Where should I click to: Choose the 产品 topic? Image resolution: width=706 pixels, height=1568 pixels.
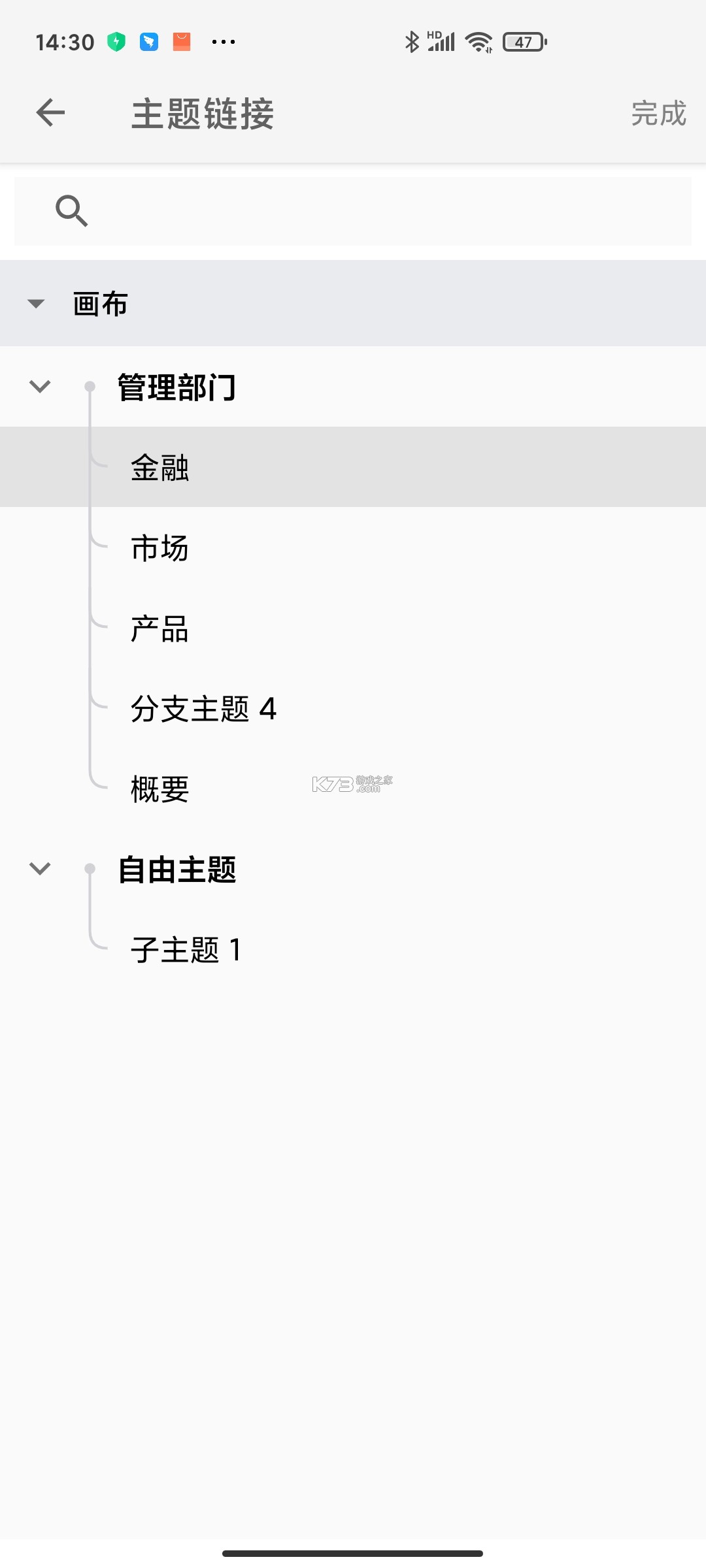(x=159, y=629)
